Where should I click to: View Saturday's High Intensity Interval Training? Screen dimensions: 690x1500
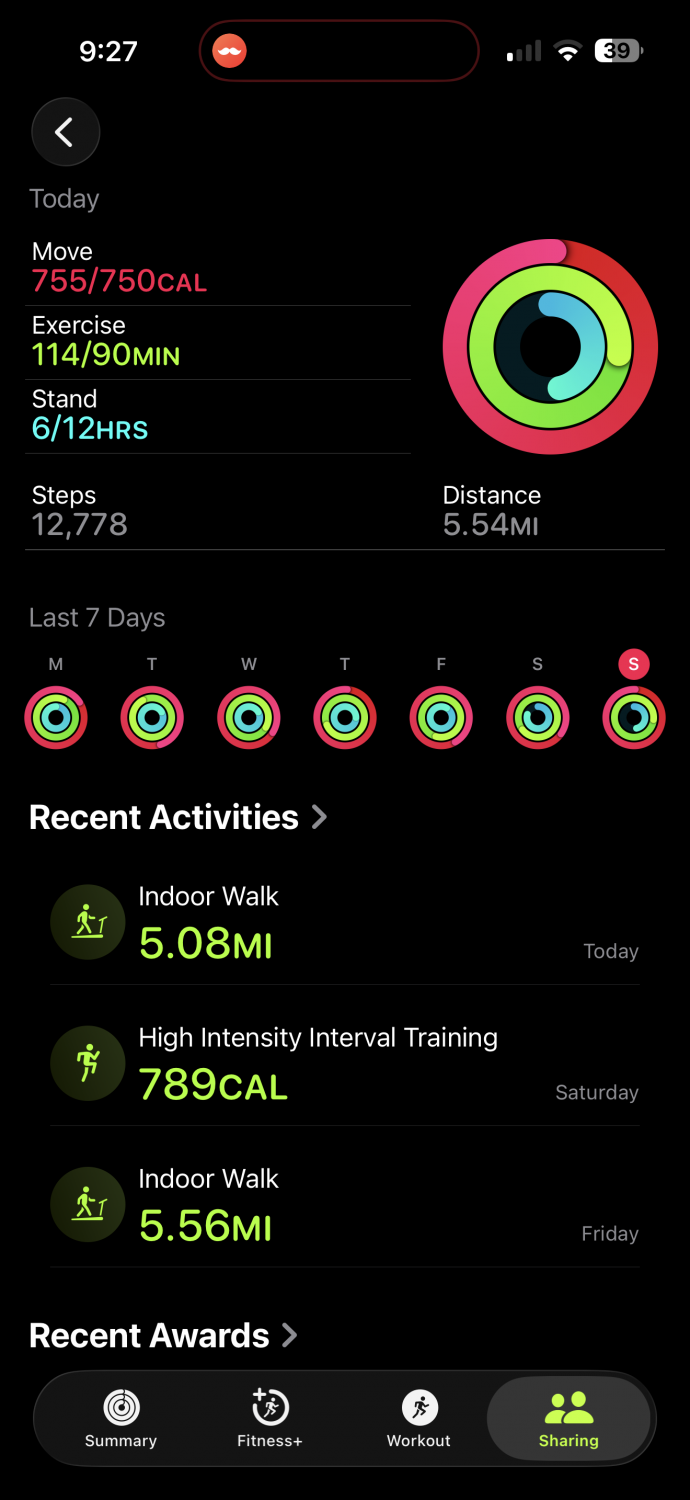pos(344,1063)
